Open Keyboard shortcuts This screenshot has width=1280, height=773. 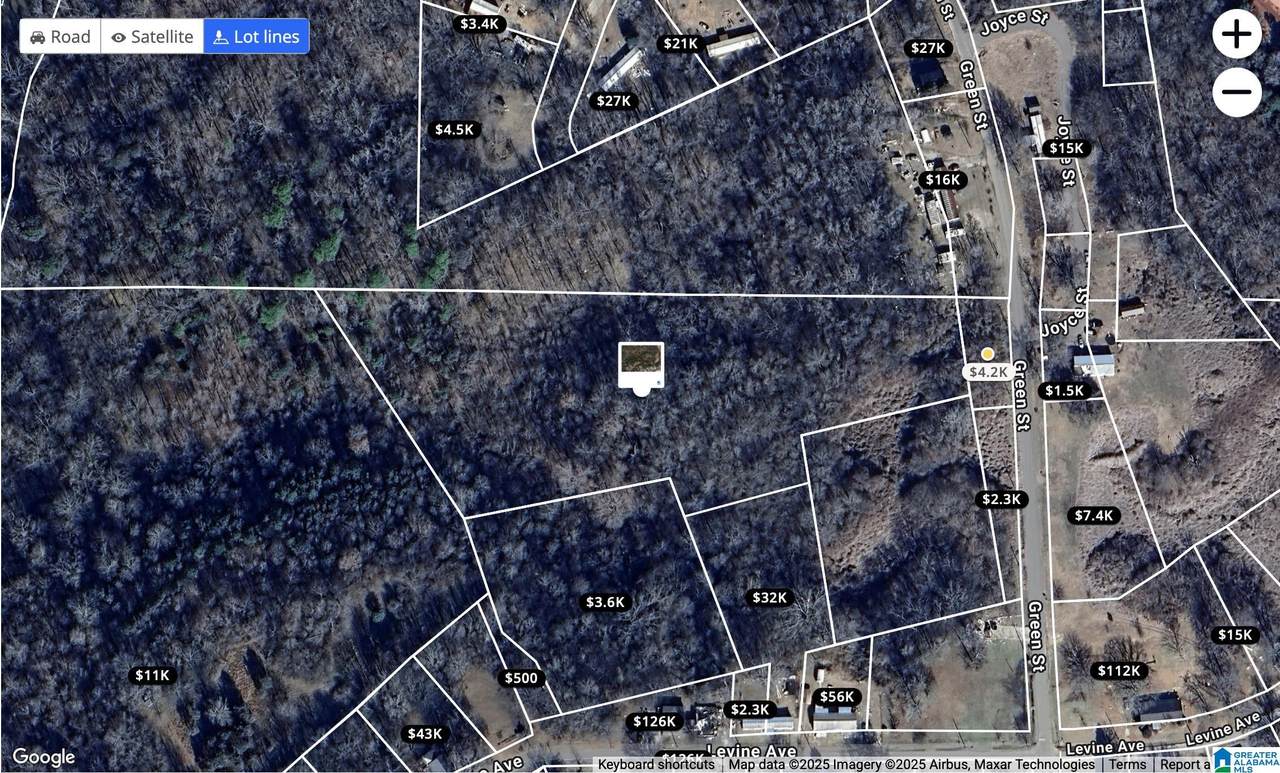[x=656, y=764]
